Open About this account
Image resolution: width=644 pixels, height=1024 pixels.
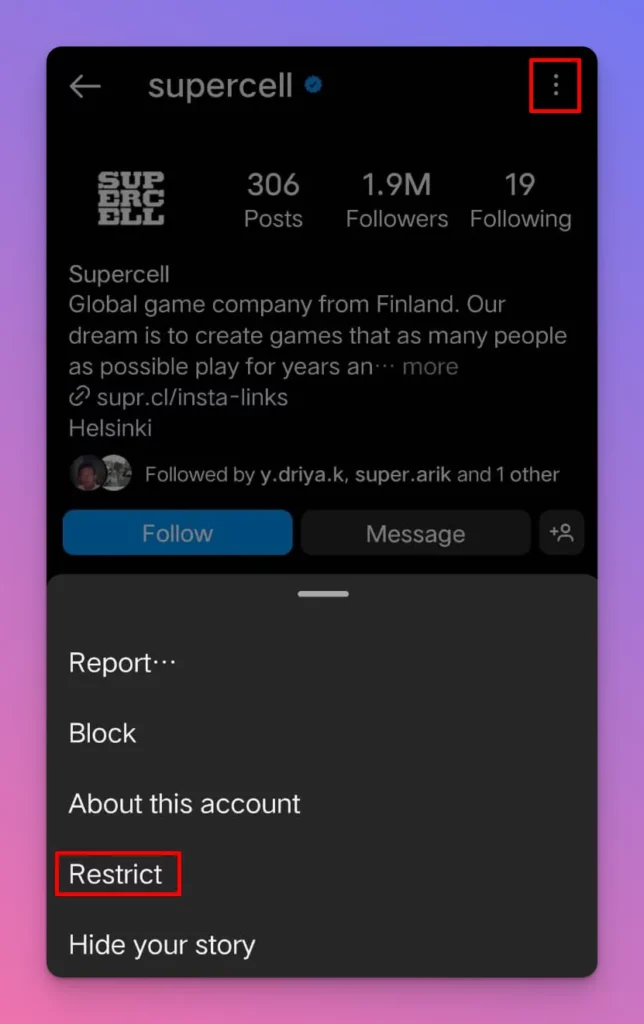tap(184, 804)
